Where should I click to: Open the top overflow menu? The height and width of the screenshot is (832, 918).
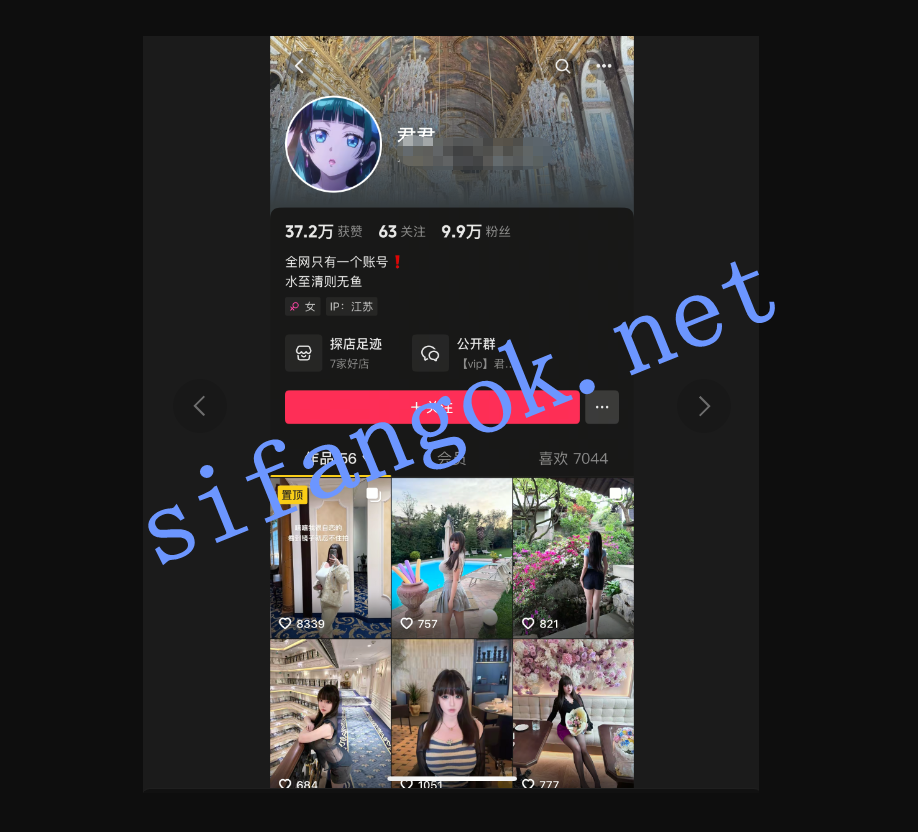604,66
